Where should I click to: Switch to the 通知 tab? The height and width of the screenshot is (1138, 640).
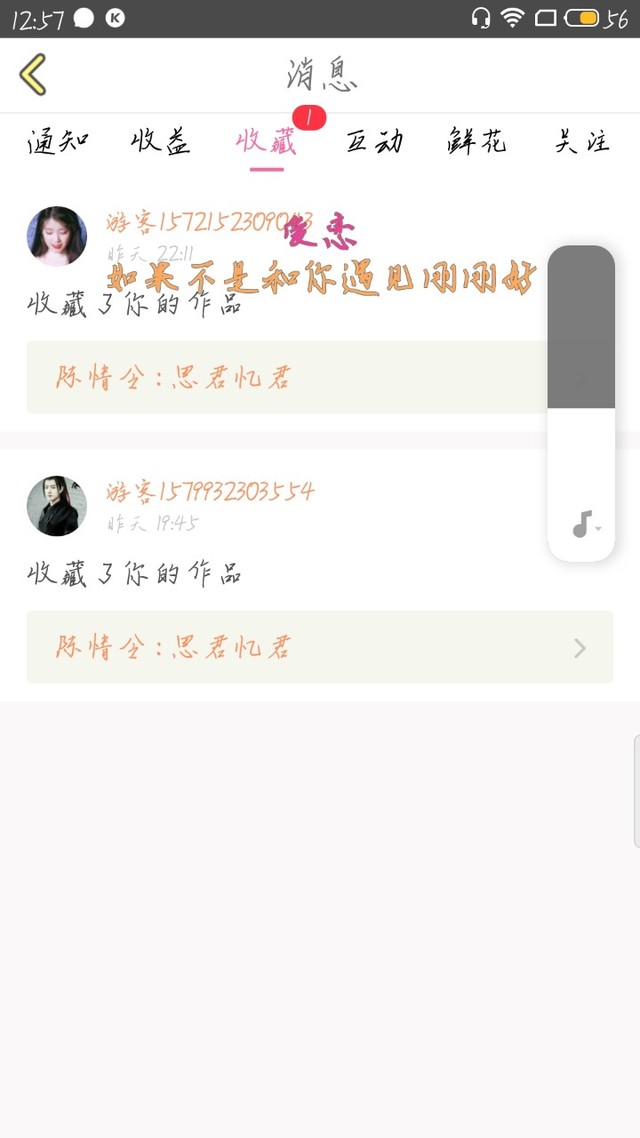(x=57, y=142)
